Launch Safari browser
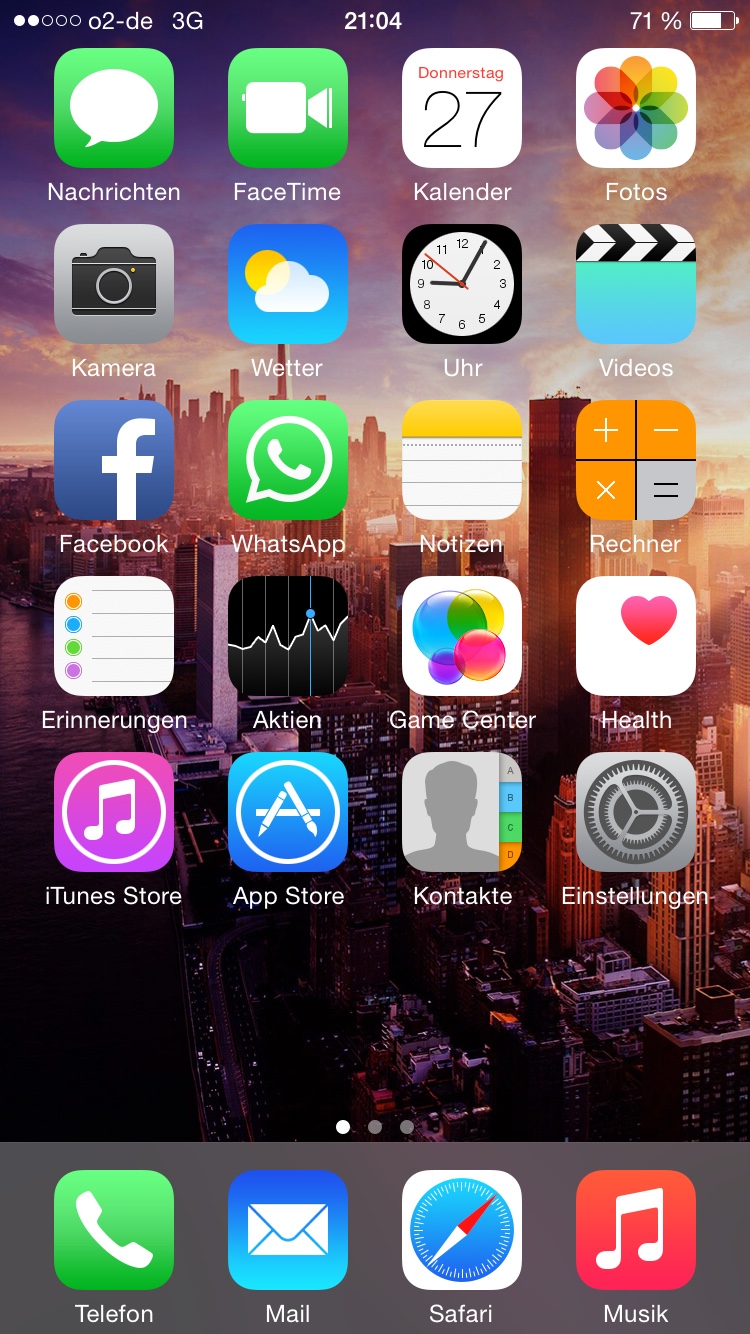This screenshot has width=750, height=1334. [462, 1230]
